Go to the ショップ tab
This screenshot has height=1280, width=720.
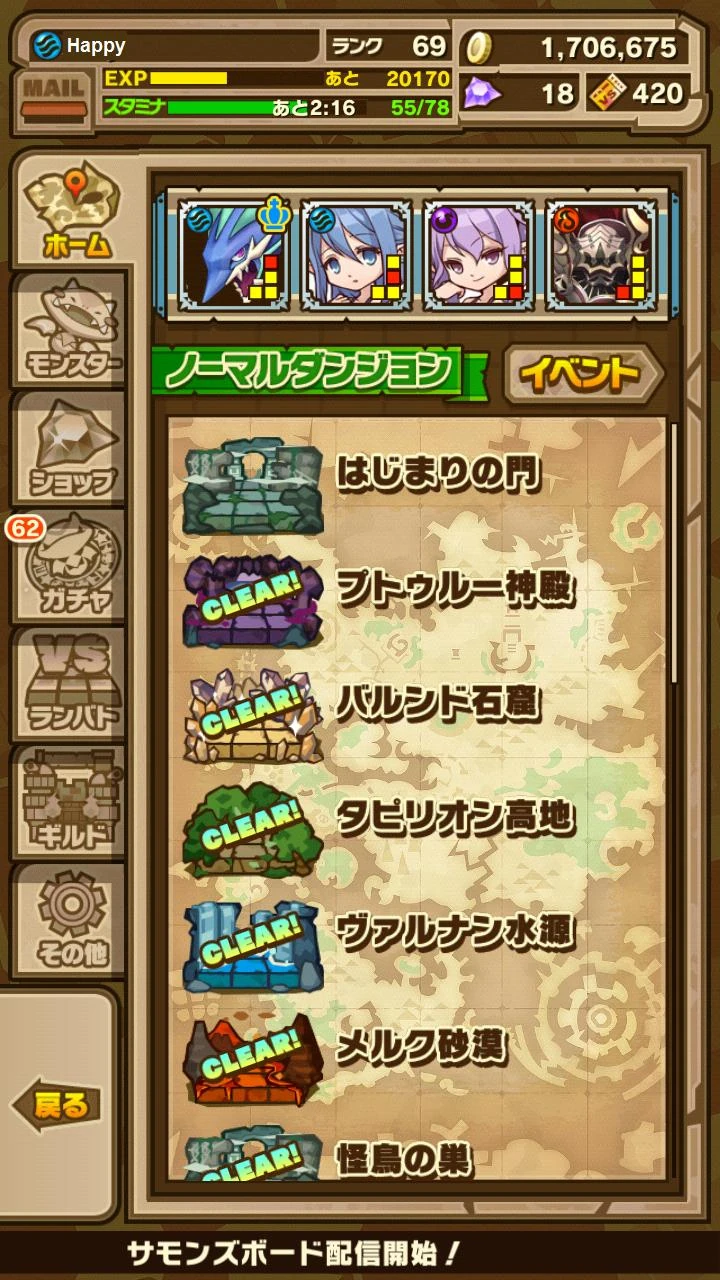pos(70,448)
